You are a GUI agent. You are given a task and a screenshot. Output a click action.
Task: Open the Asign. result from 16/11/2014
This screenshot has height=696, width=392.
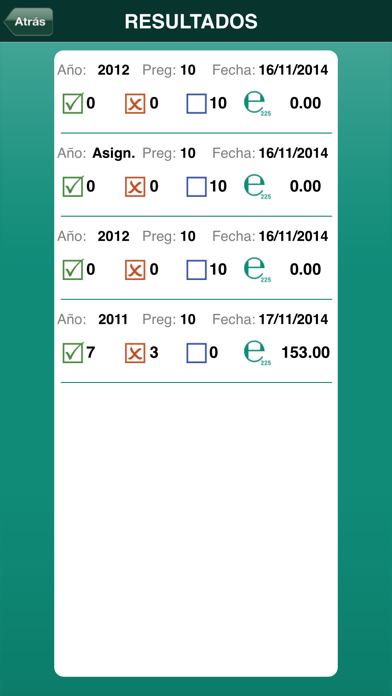(196, 175)
